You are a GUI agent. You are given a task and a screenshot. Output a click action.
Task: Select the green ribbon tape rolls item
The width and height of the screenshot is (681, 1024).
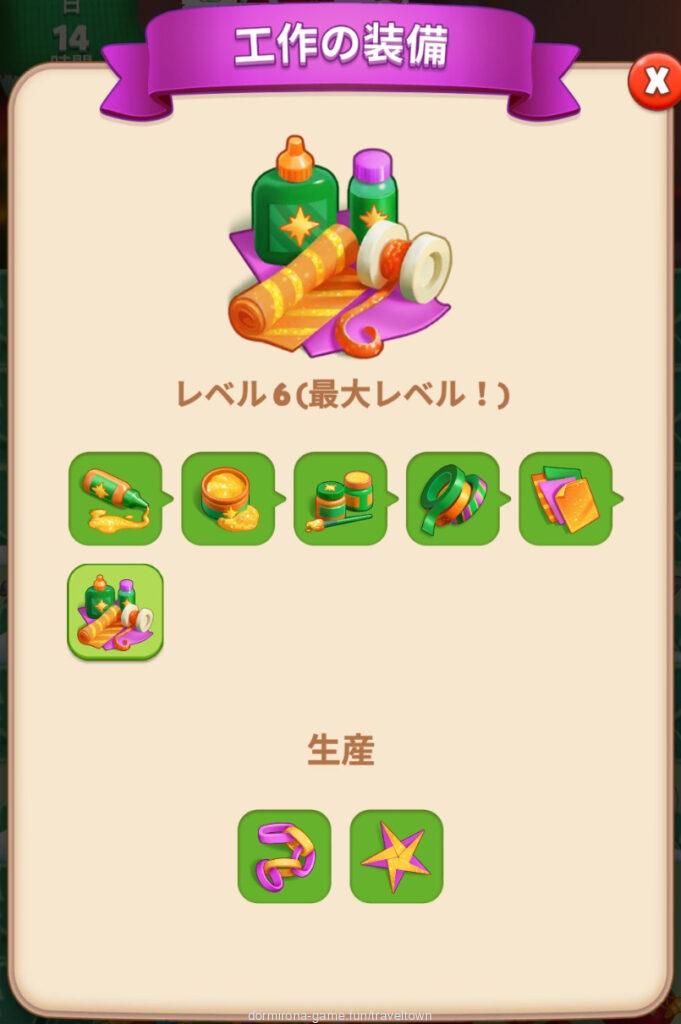(452, 498)
